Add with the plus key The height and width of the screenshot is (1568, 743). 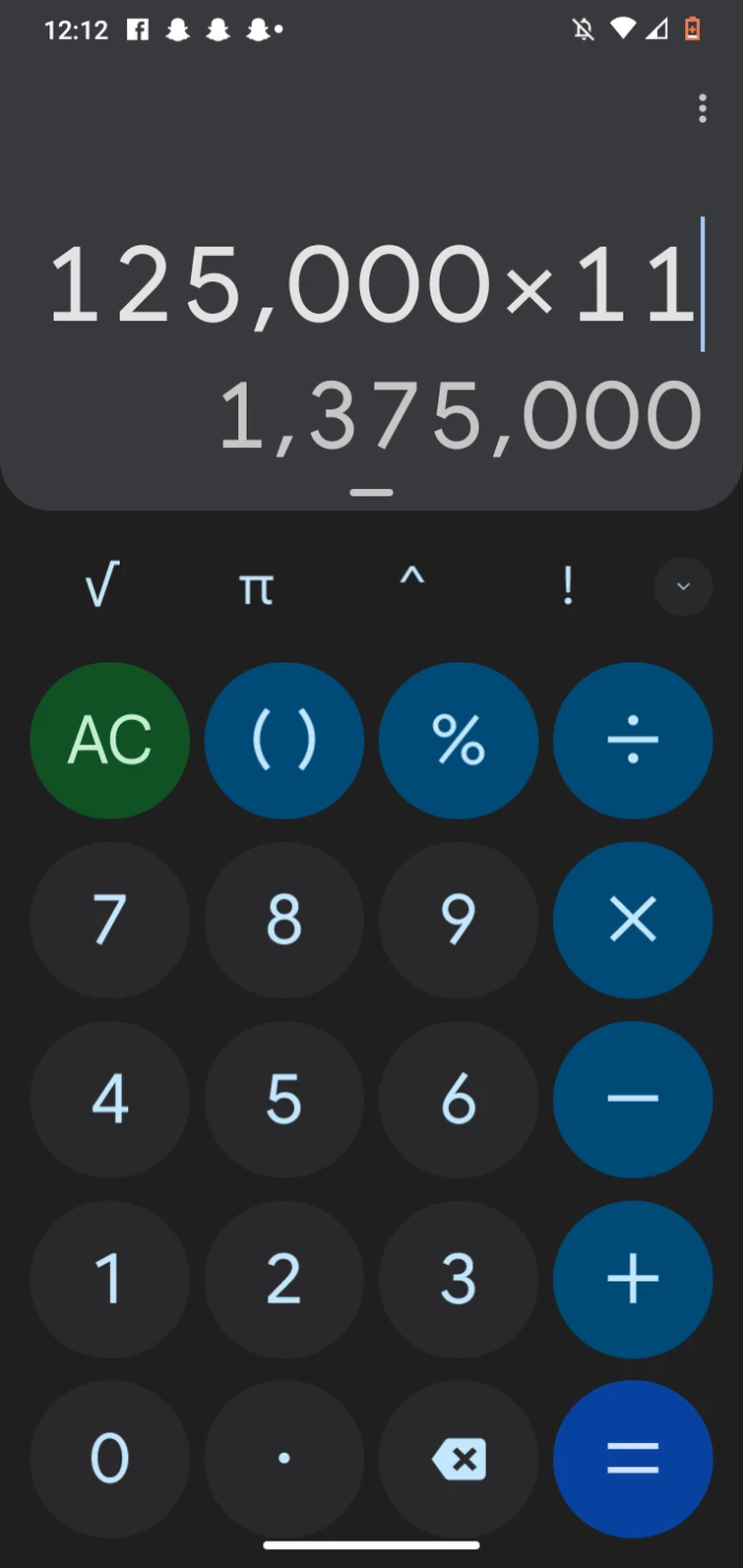coord(633,1279)
